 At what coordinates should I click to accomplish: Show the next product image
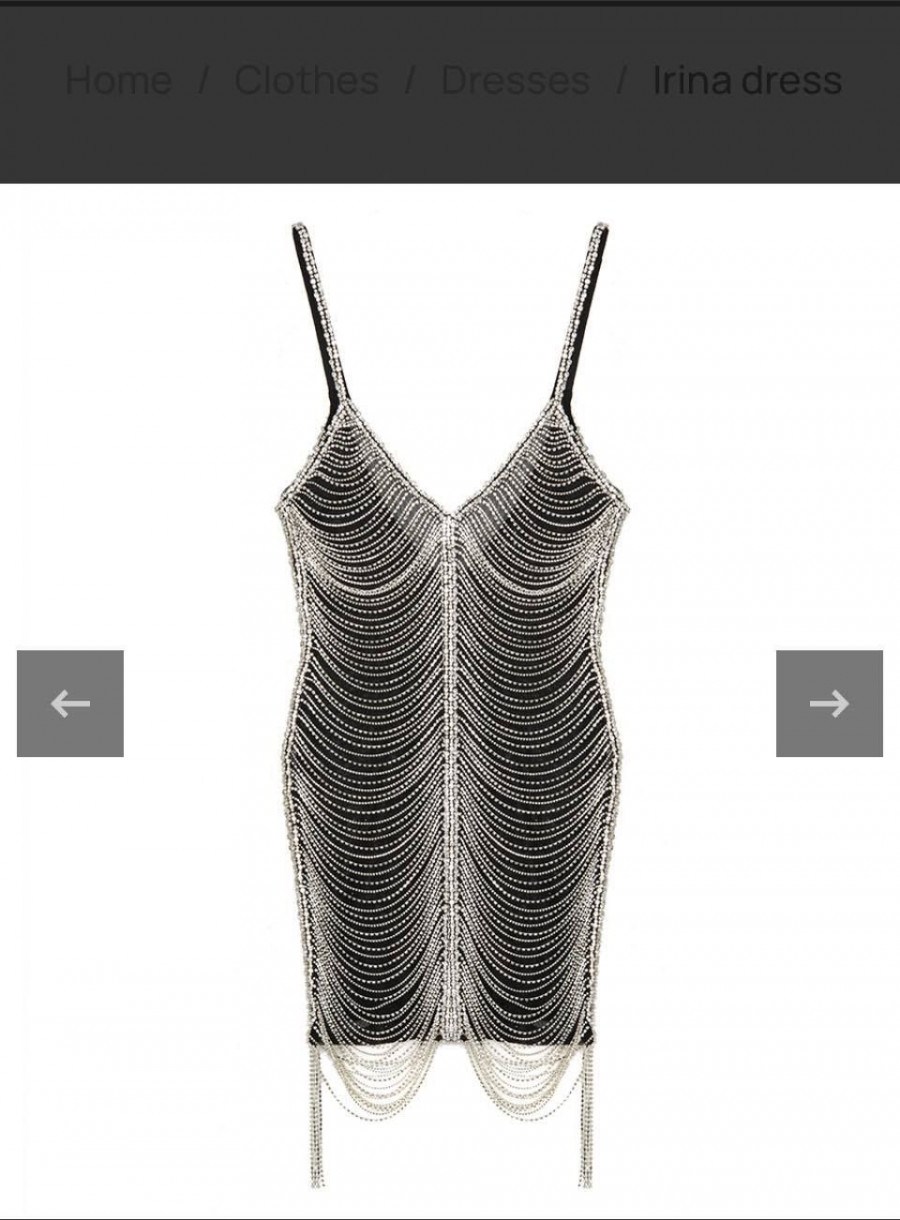[829, 703]
